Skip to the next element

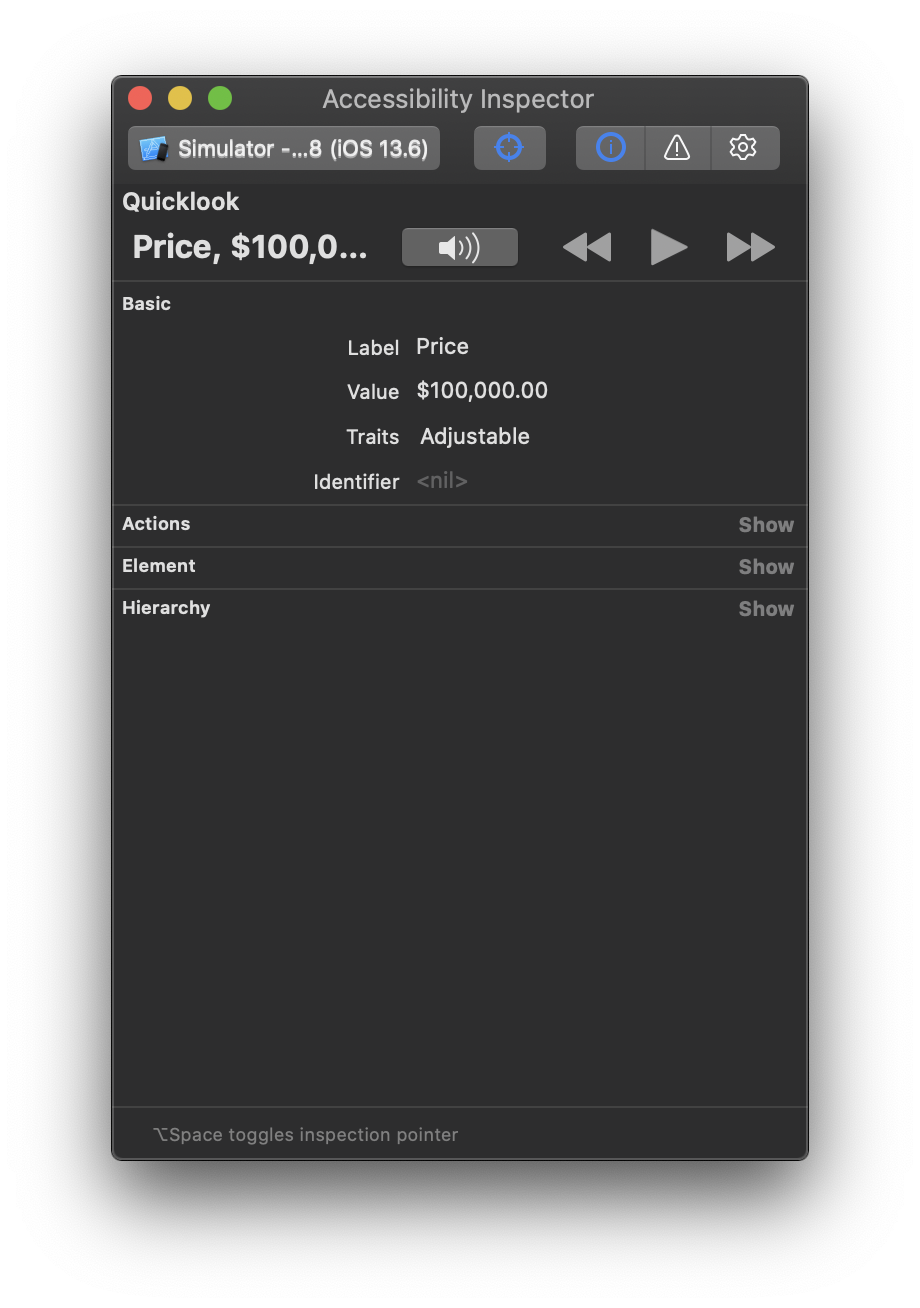(750, 247)
